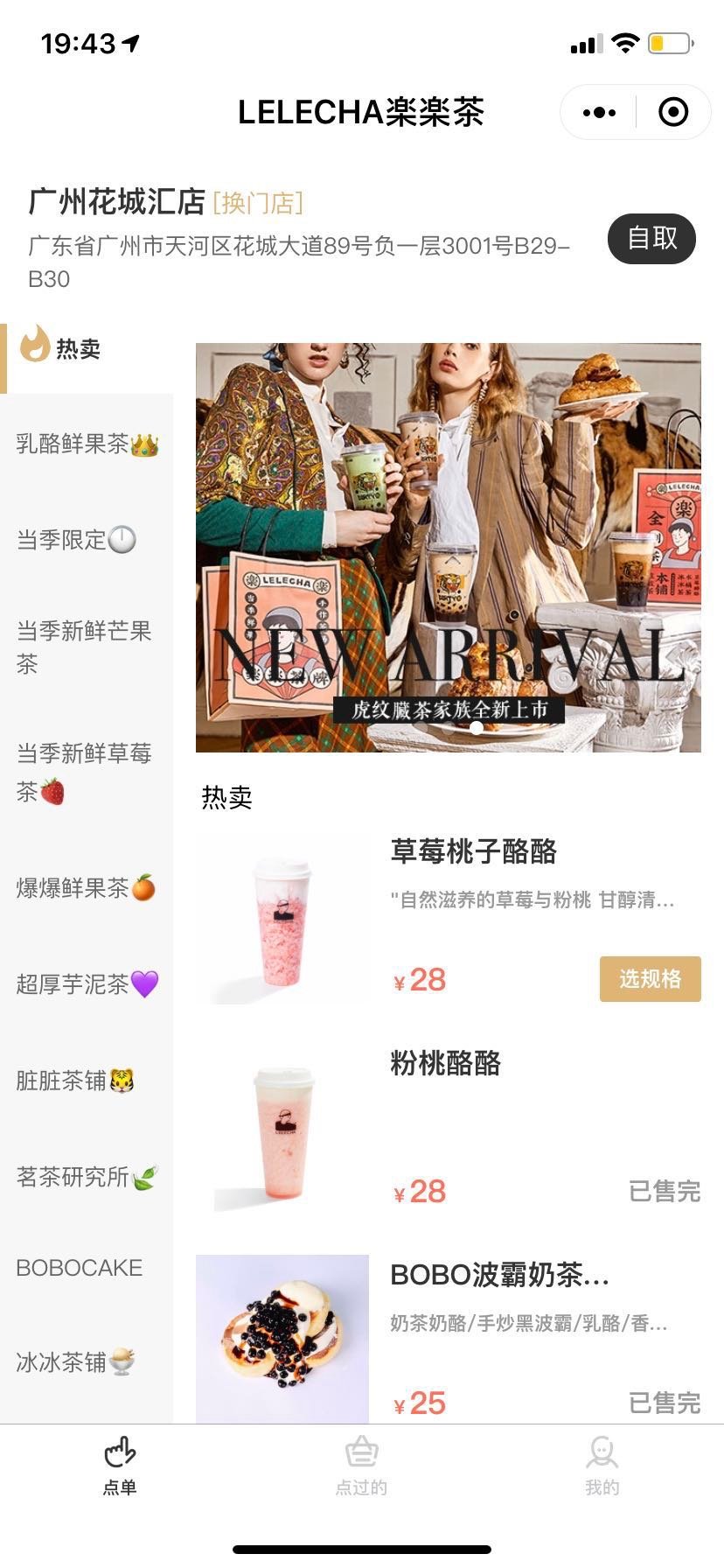The height and width of the screenshot is (1568, 724).
Task: Switch to the 点过的 tab
Action: point(361,1465)
